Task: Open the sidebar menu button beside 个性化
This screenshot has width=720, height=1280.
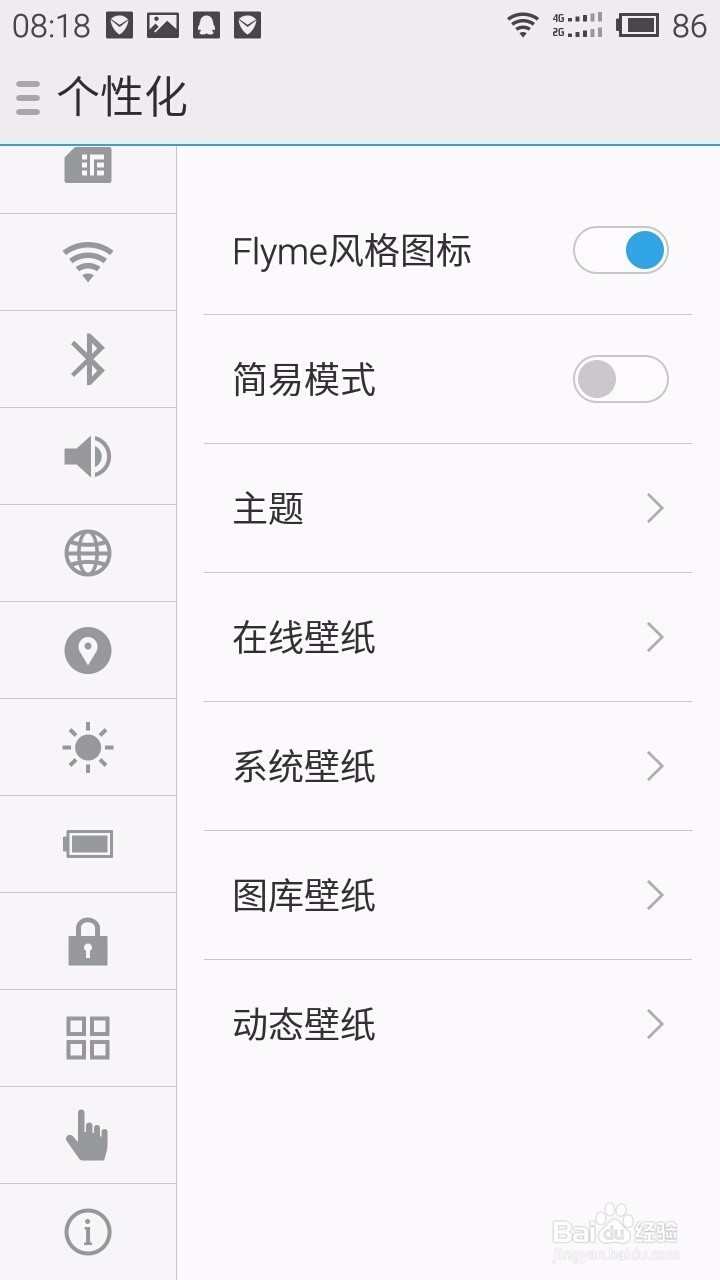Action: (27, 100)
